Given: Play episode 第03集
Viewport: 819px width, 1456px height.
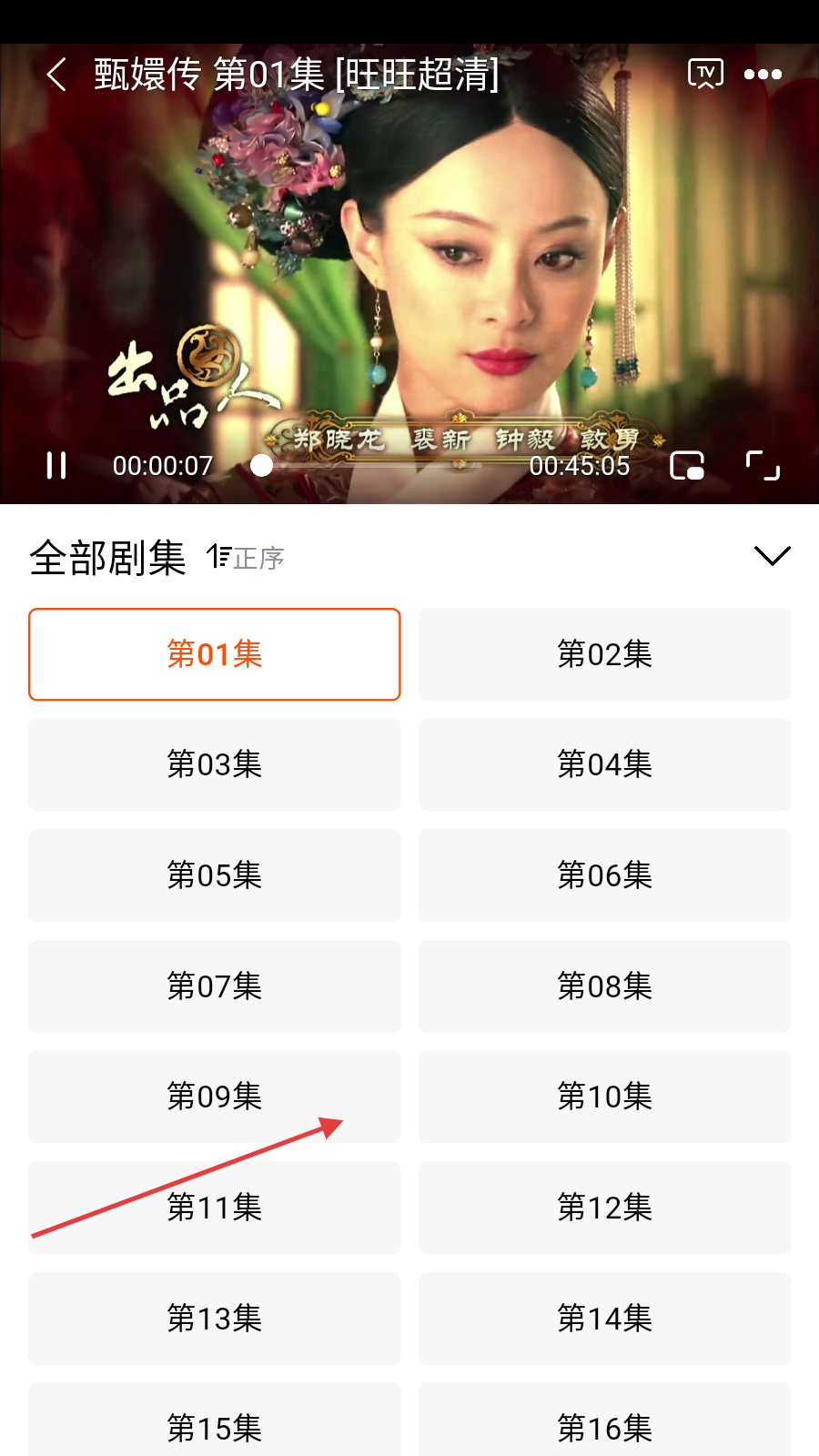Looking at the screenshot, I should pyautogui.click(x=214, y=764).
